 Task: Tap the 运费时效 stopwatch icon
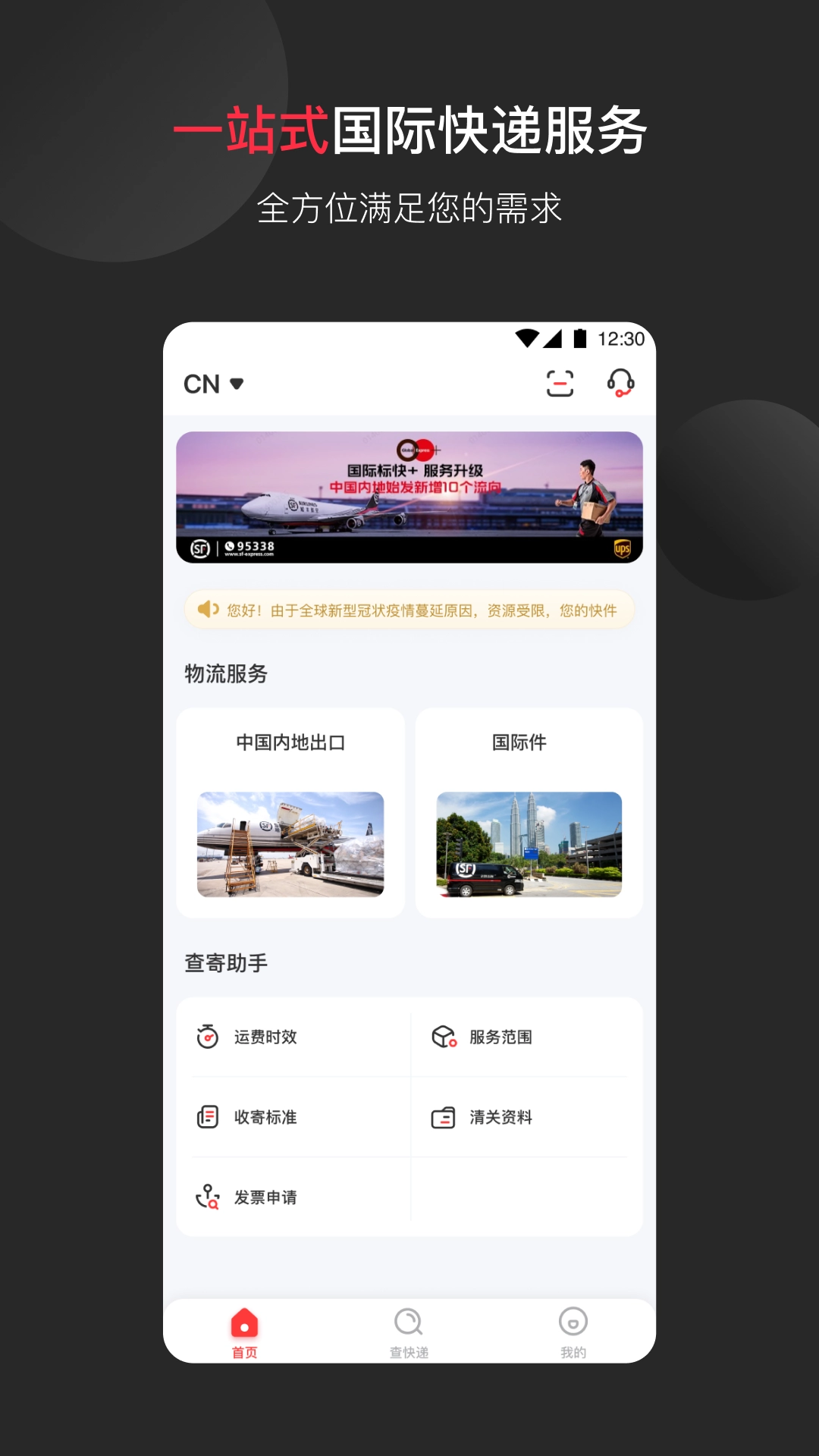click(206, 1038)
